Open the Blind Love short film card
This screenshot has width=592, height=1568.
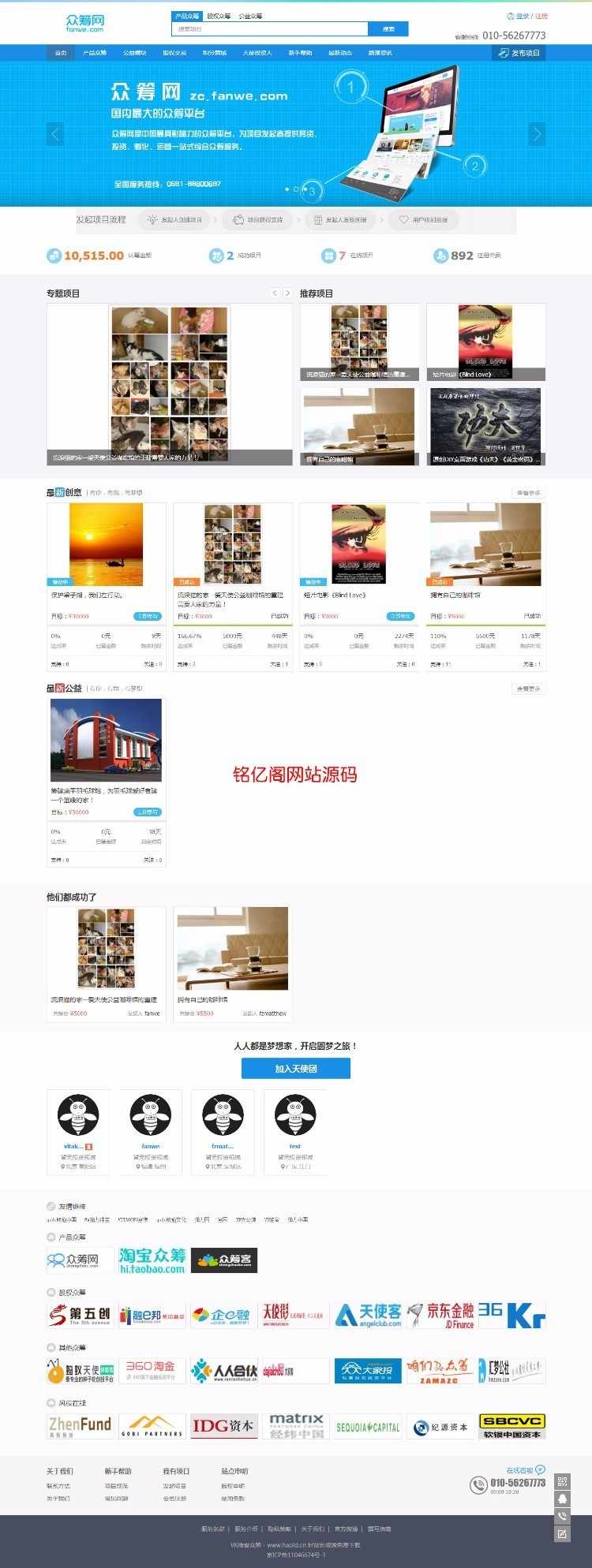359,546
